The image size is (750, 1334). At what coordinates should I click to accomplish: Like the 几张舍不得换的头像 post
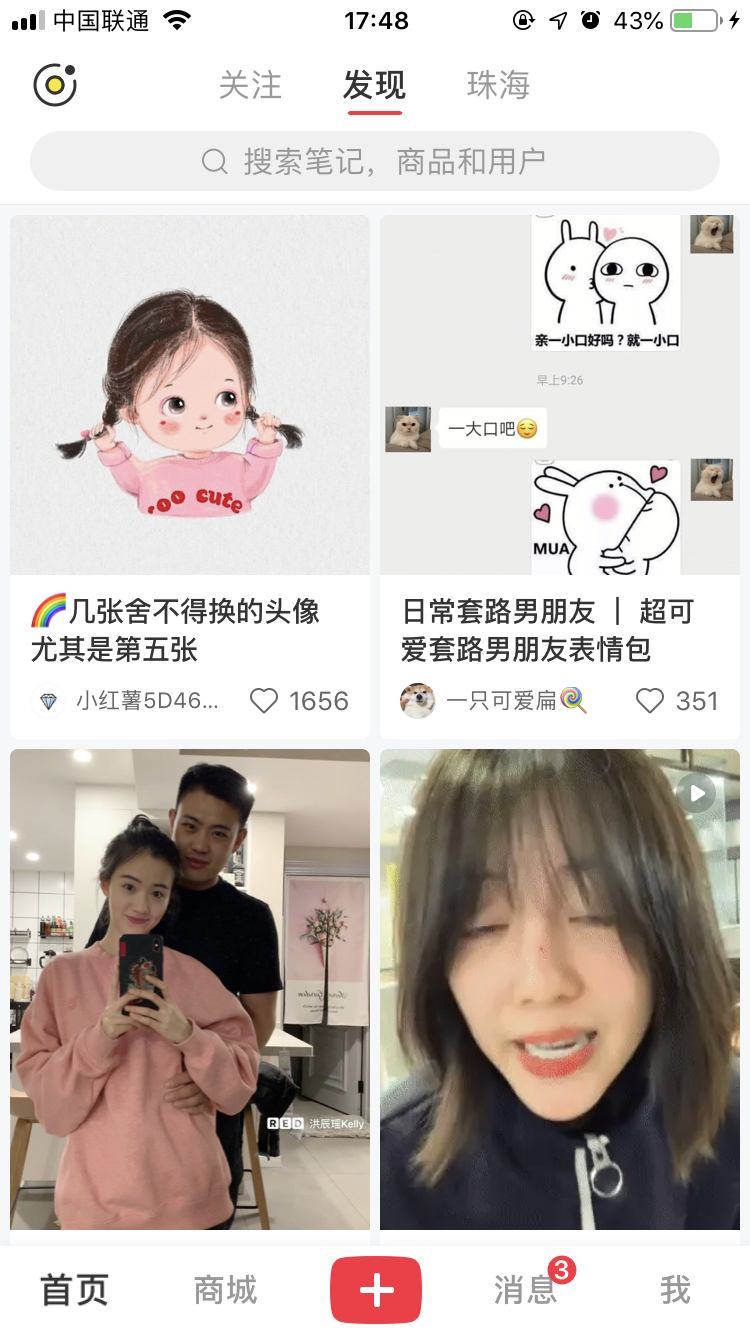264,701
